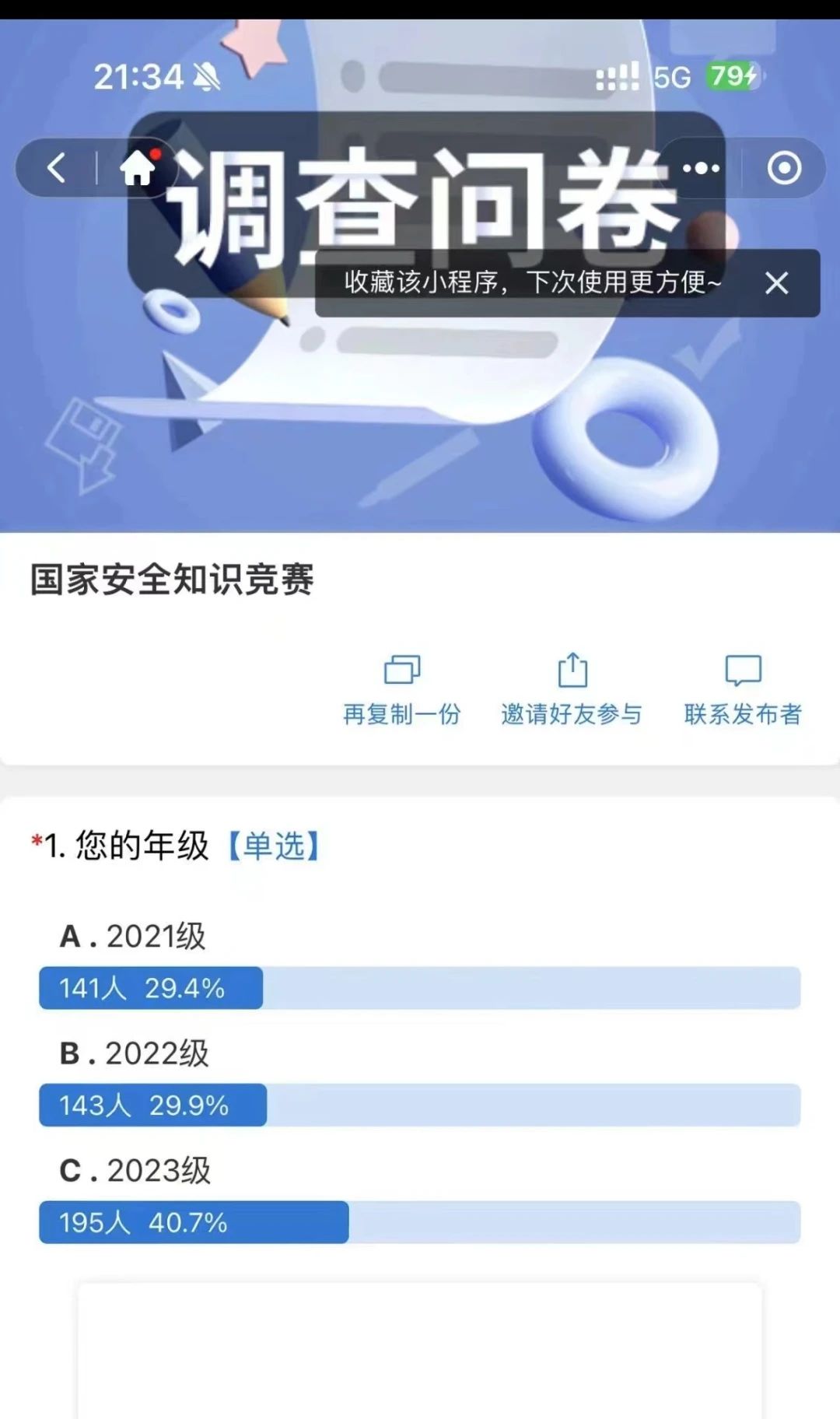Dismiss the 收藏该小程序 tooltip
Screen dimensions: 840x1419
pos(776,283)
